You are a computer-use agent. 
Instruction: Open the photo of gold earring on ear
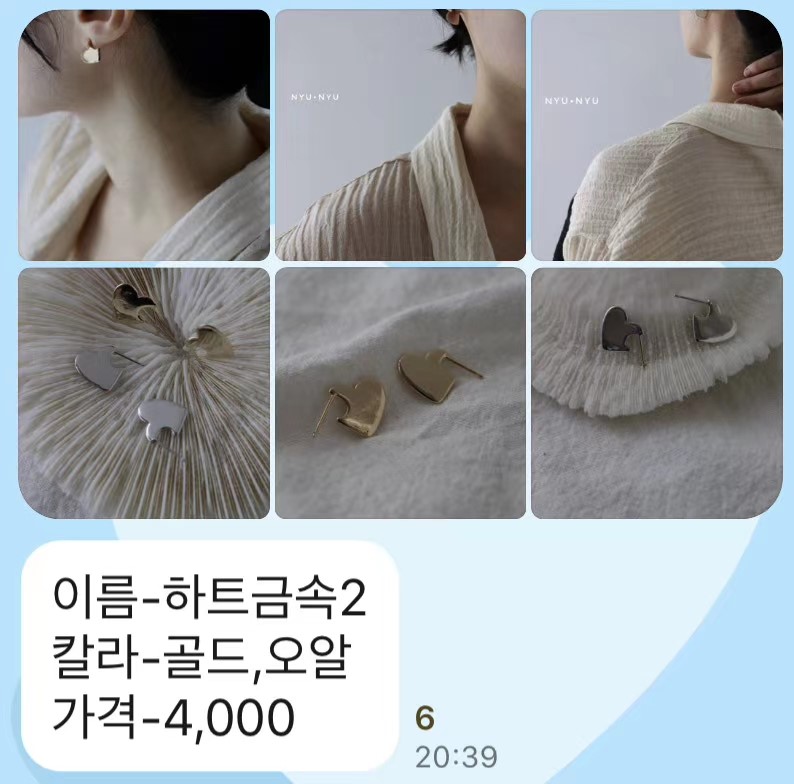click(x=144, y=135)
